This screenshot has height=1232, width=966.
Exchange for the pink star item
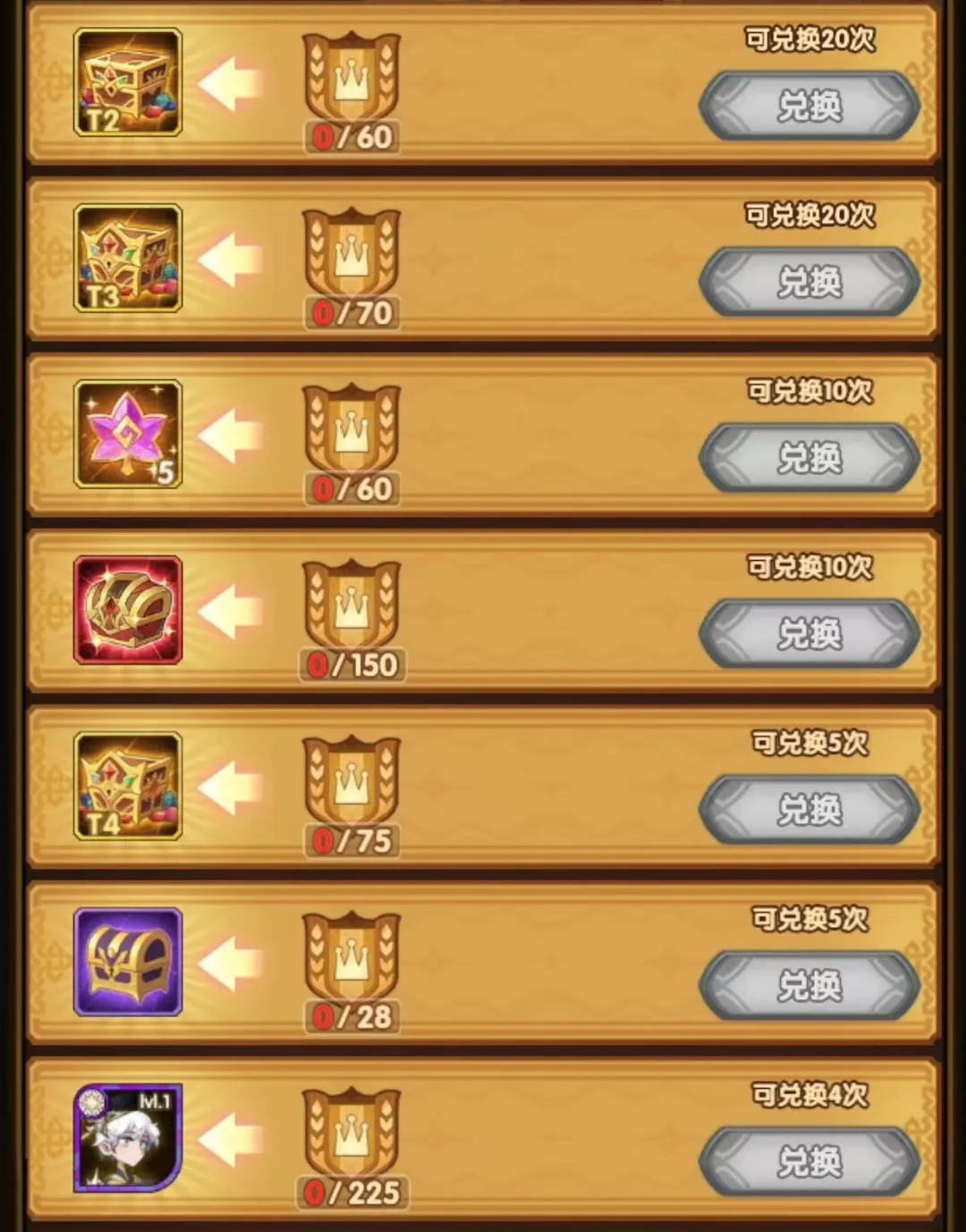[809, 458]
